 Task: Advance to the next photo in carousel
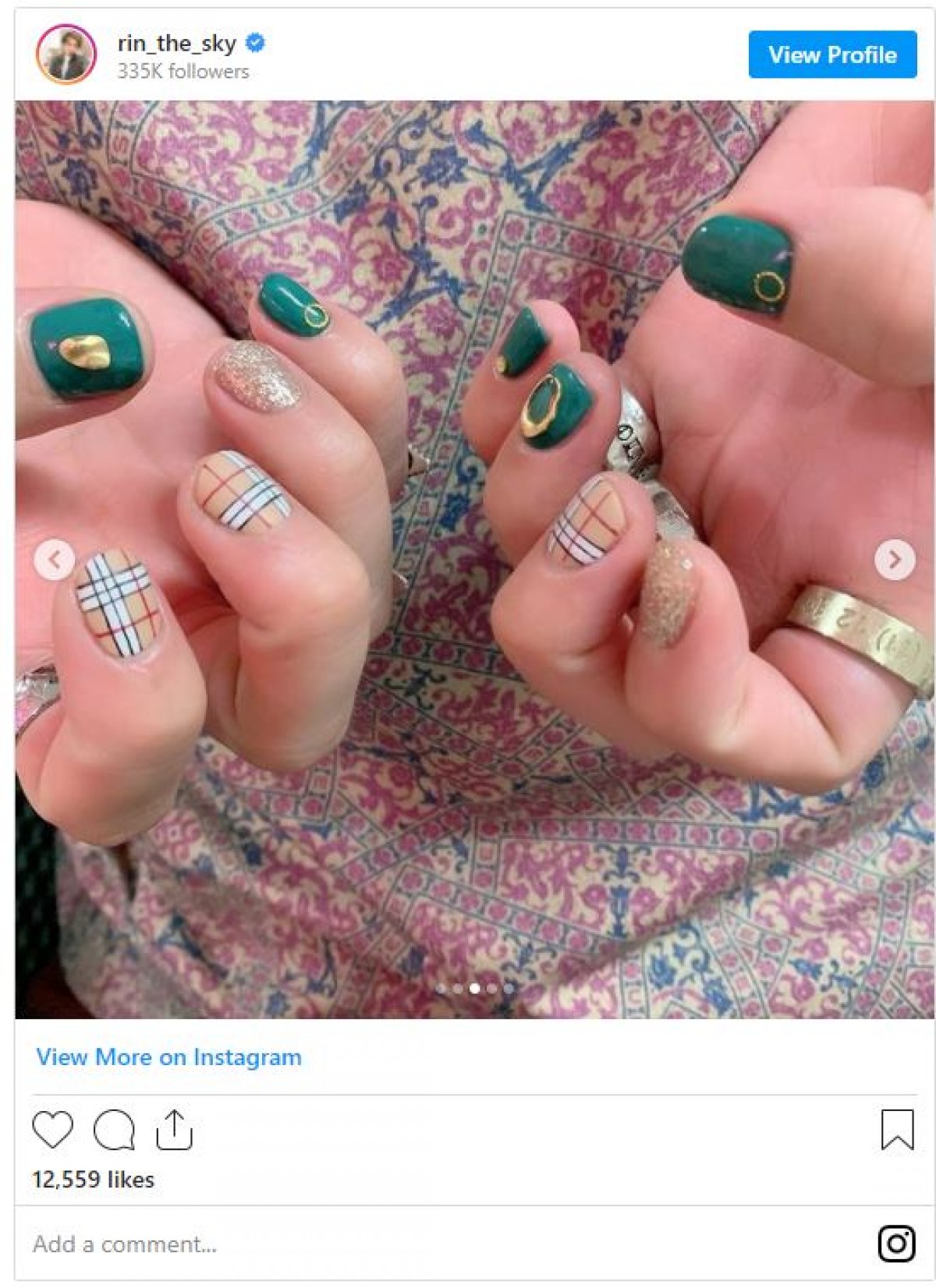[895, 559]
